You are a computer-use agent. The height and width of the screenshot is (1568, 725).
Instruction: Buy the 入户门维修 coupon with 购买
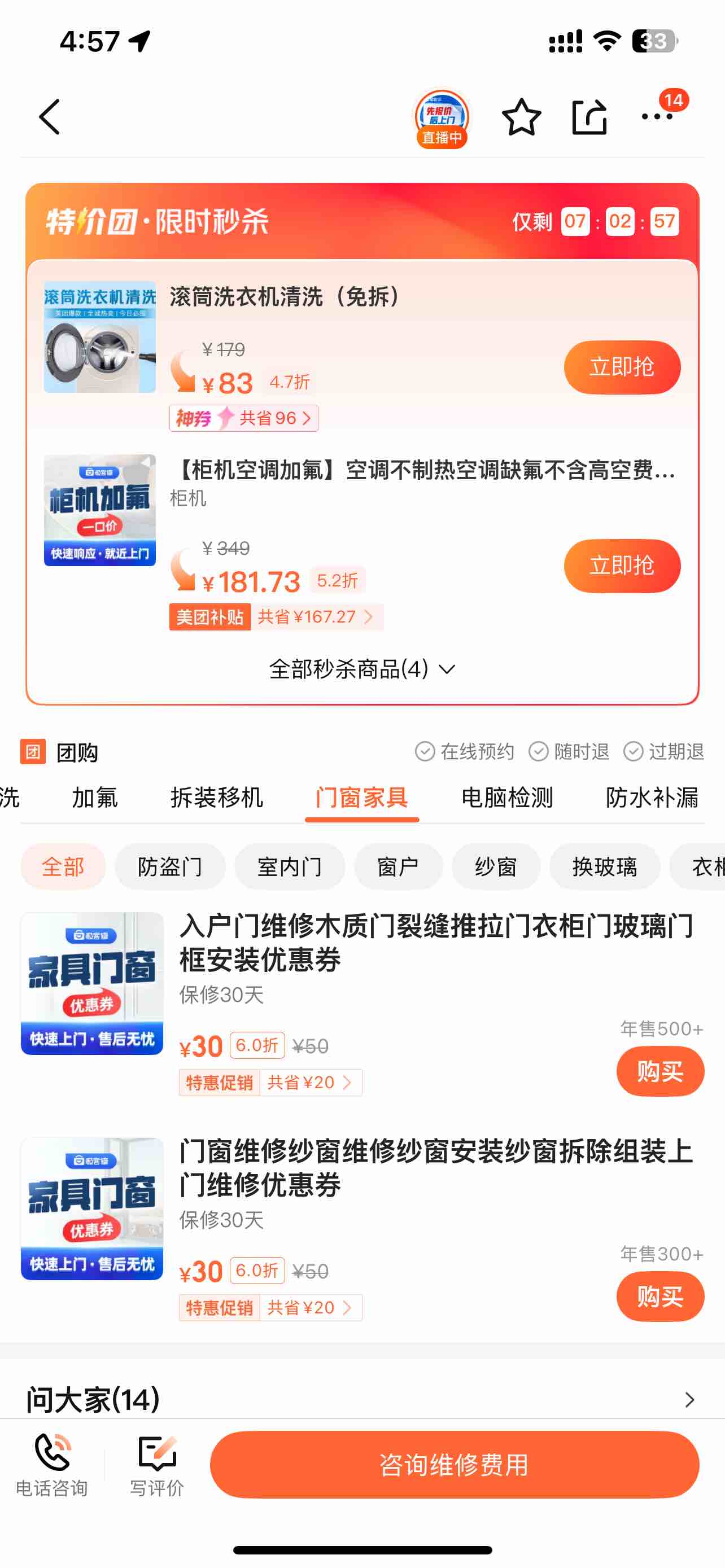[x=660, y=1071]
